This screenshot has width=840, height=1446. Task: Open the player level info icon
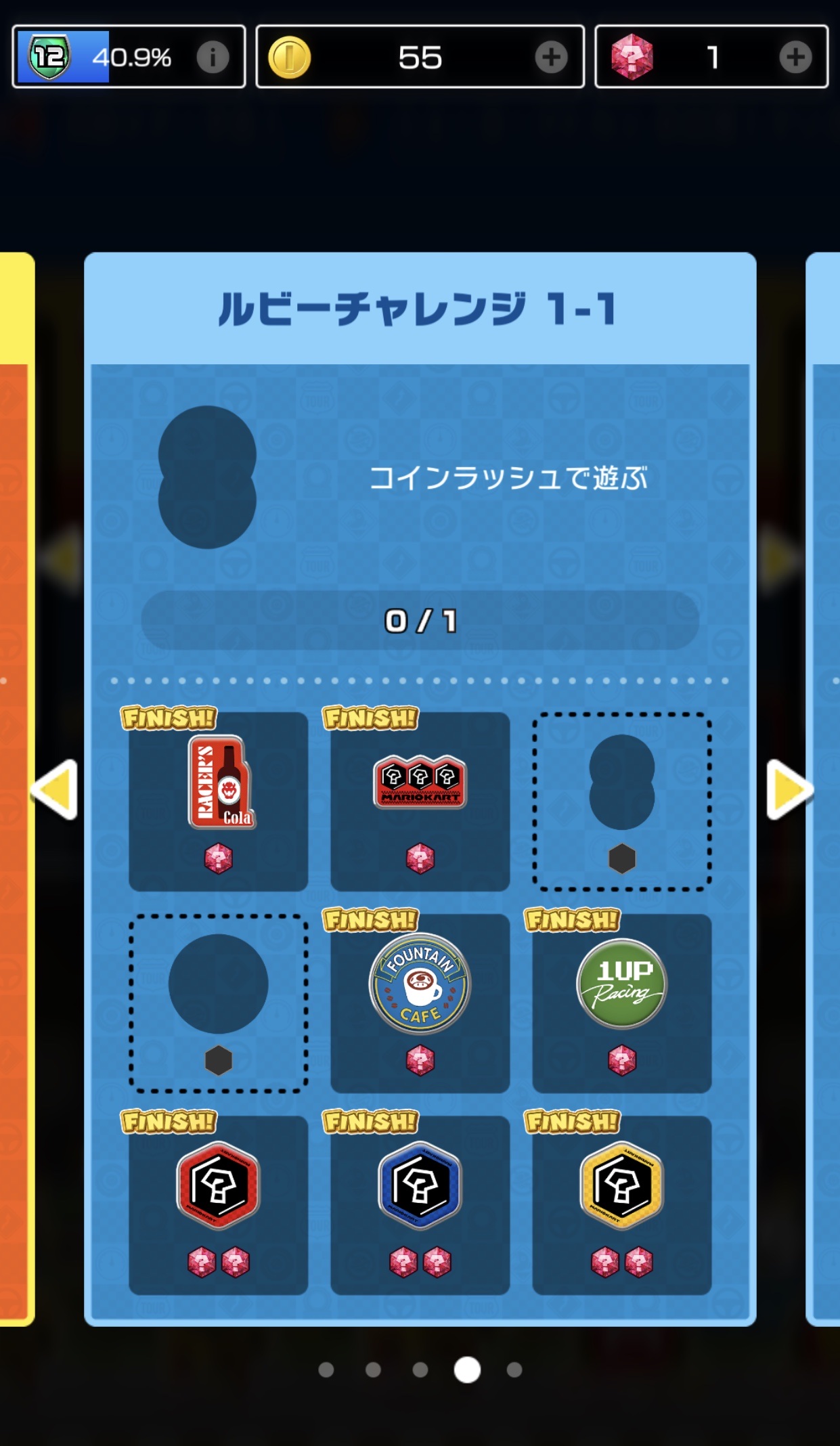coord(213,58)
